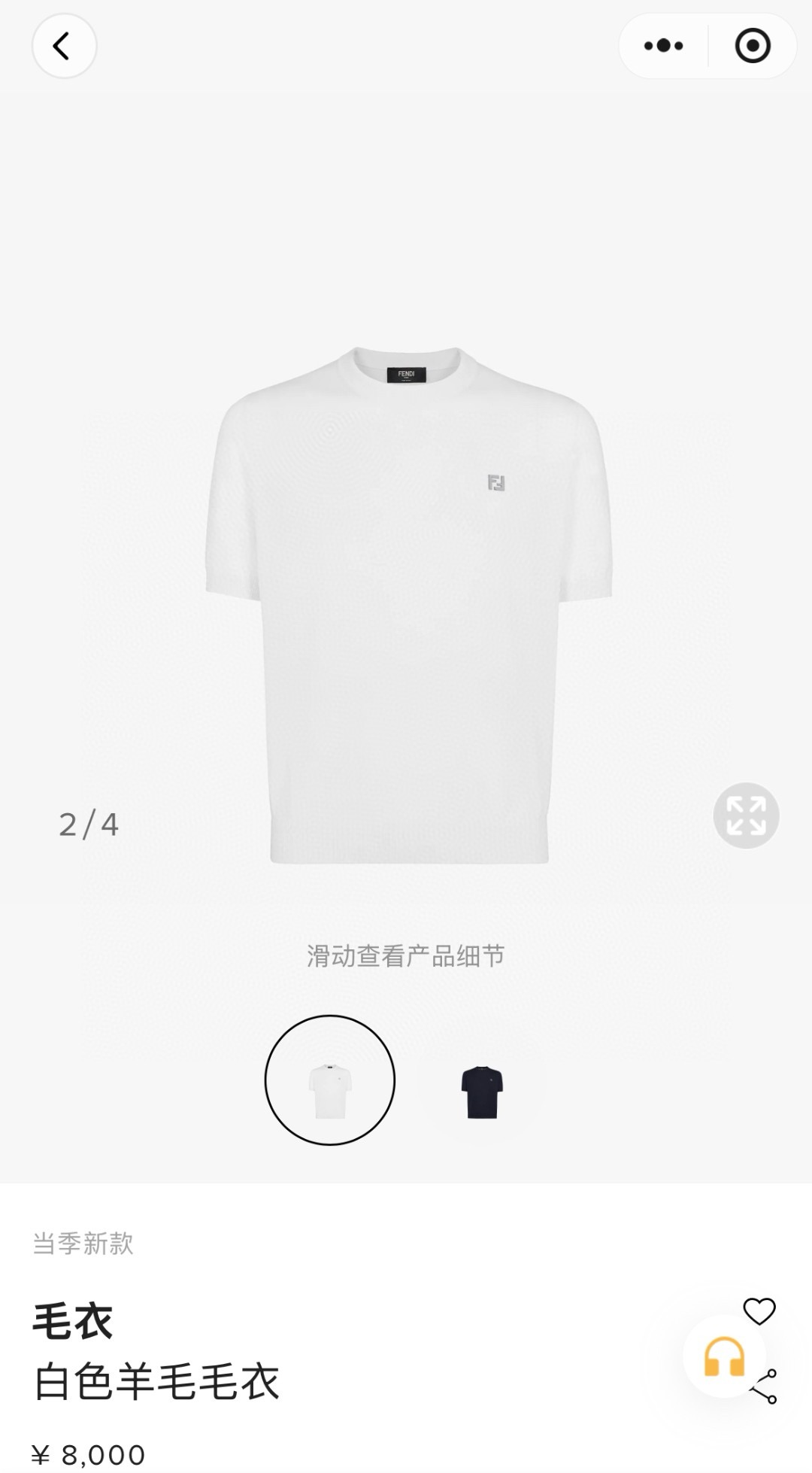The height and width of the screenshot is (1473, 812).
Task: Go back to the previous page
Action: (x=64, y=46)
